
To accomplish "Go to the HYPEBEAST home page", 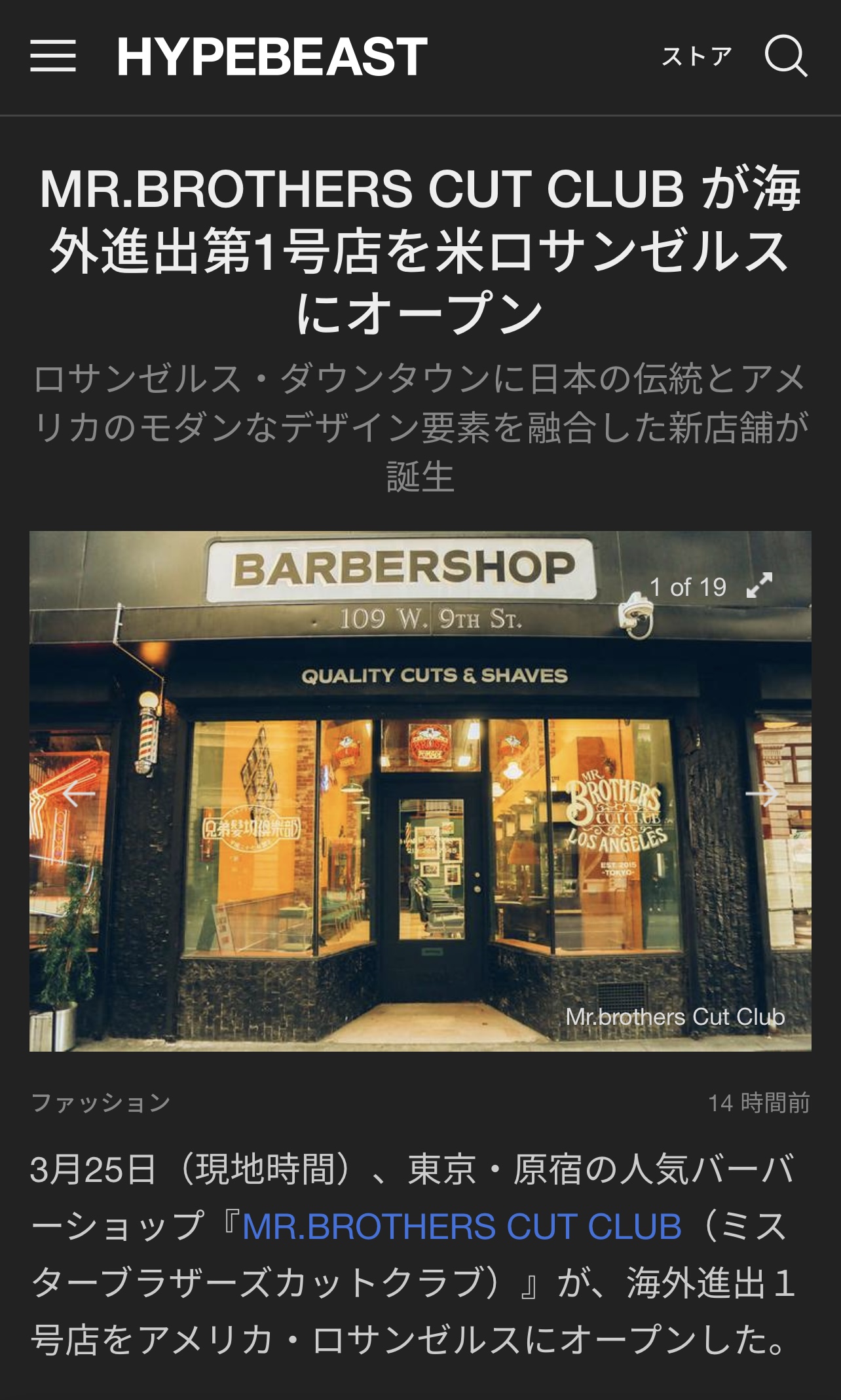I will pyautogui.click(x=272, y=57).
